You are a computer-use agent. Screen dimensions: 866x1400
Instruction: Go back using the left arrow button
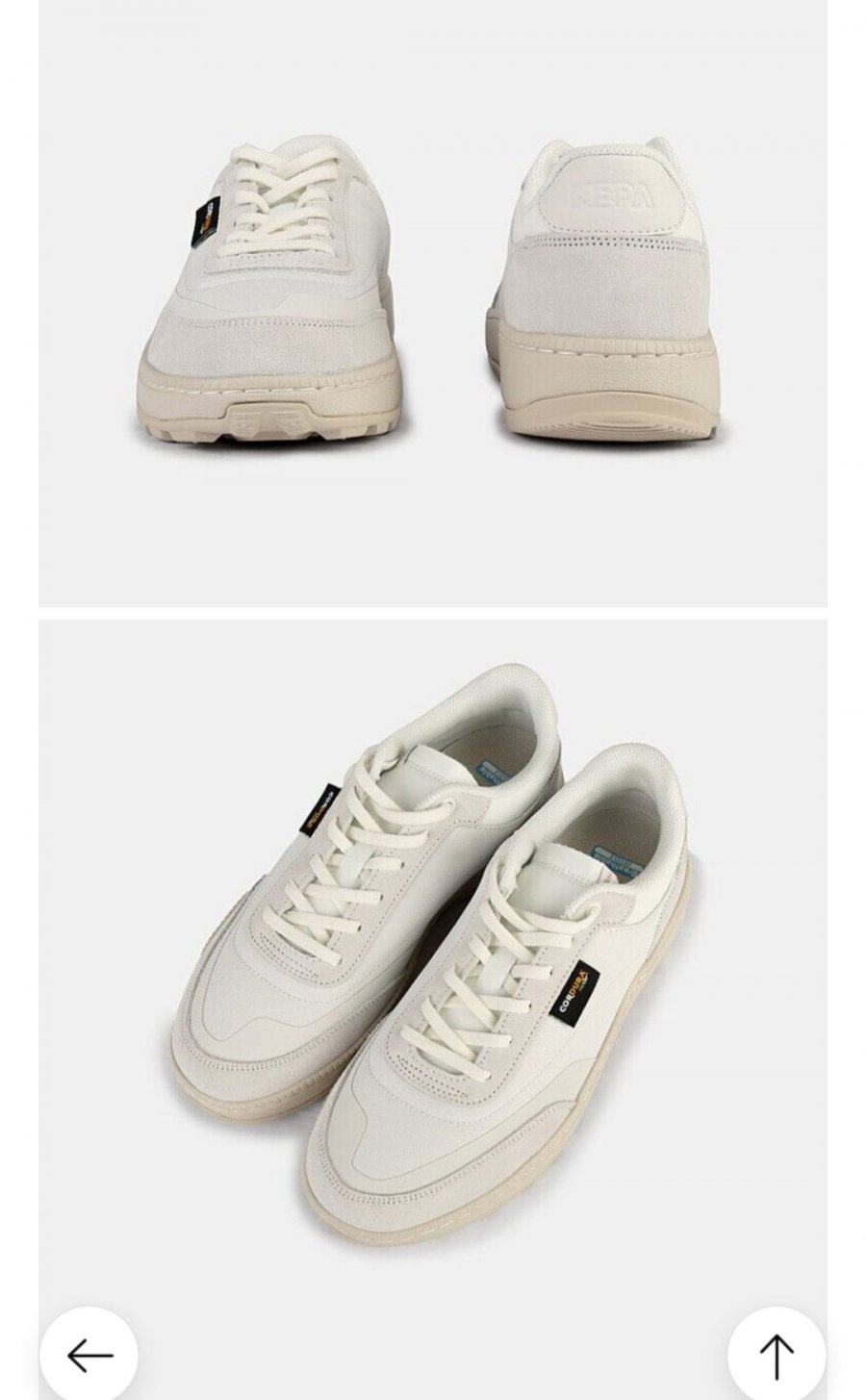(x=89, y=1355)
